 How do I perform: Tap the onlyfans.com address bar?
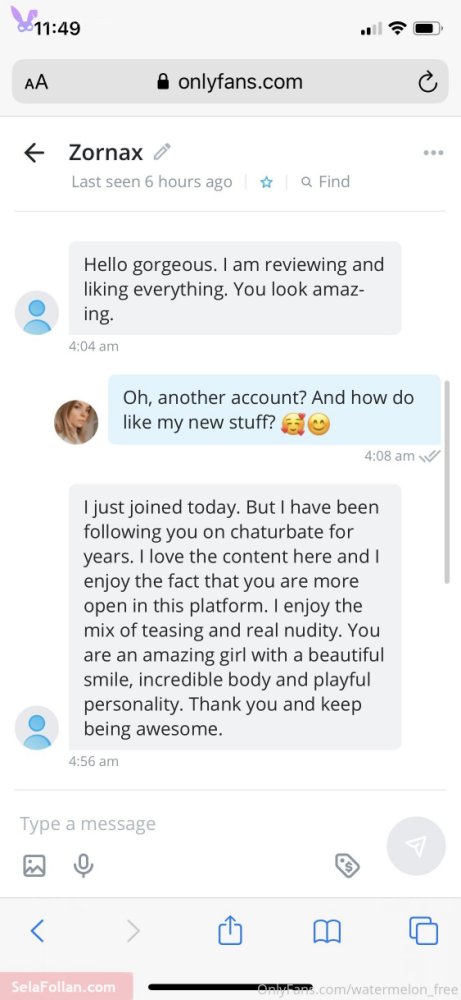pyautogui.click(x=230, y=82)
